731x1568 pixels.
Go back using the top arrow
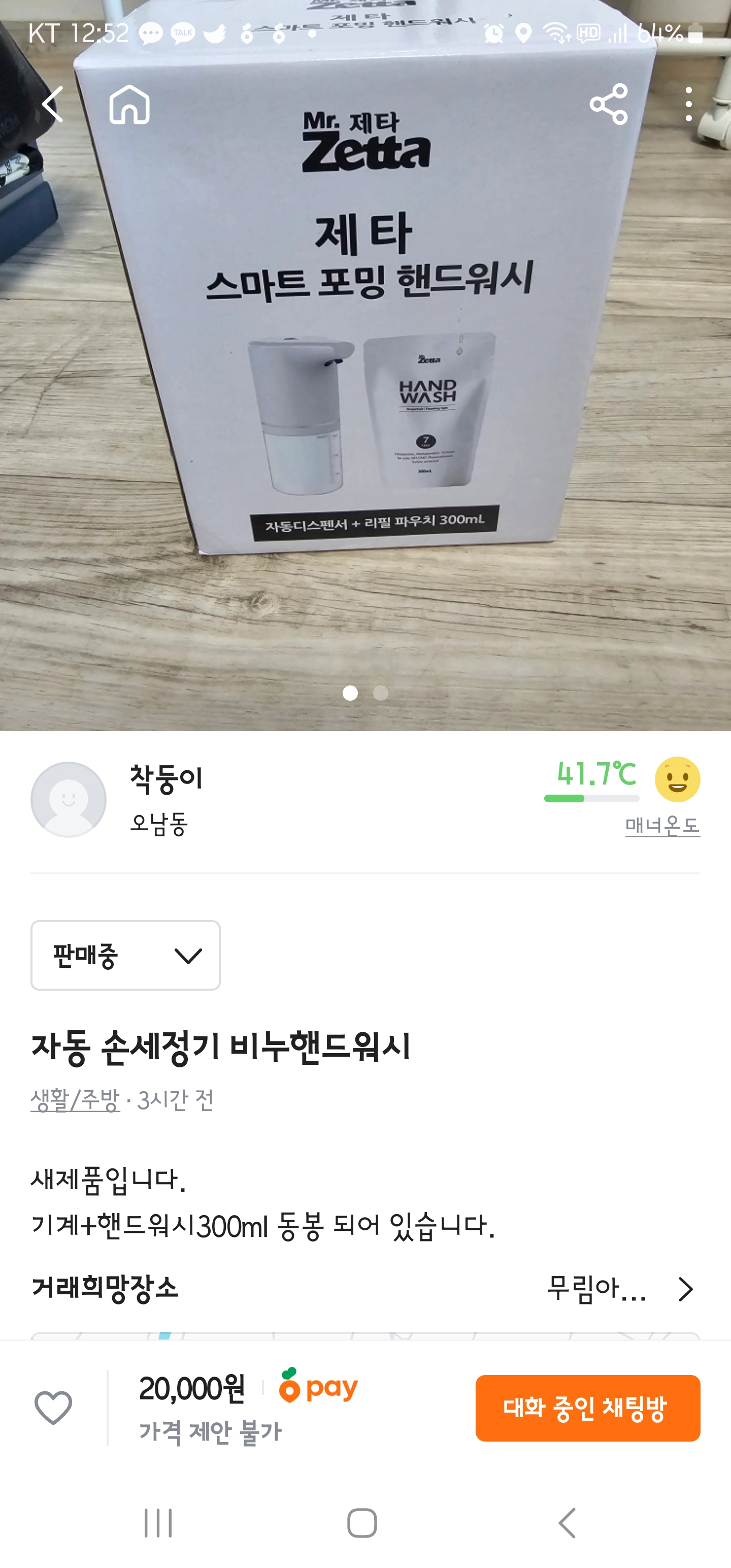point(52,104)
